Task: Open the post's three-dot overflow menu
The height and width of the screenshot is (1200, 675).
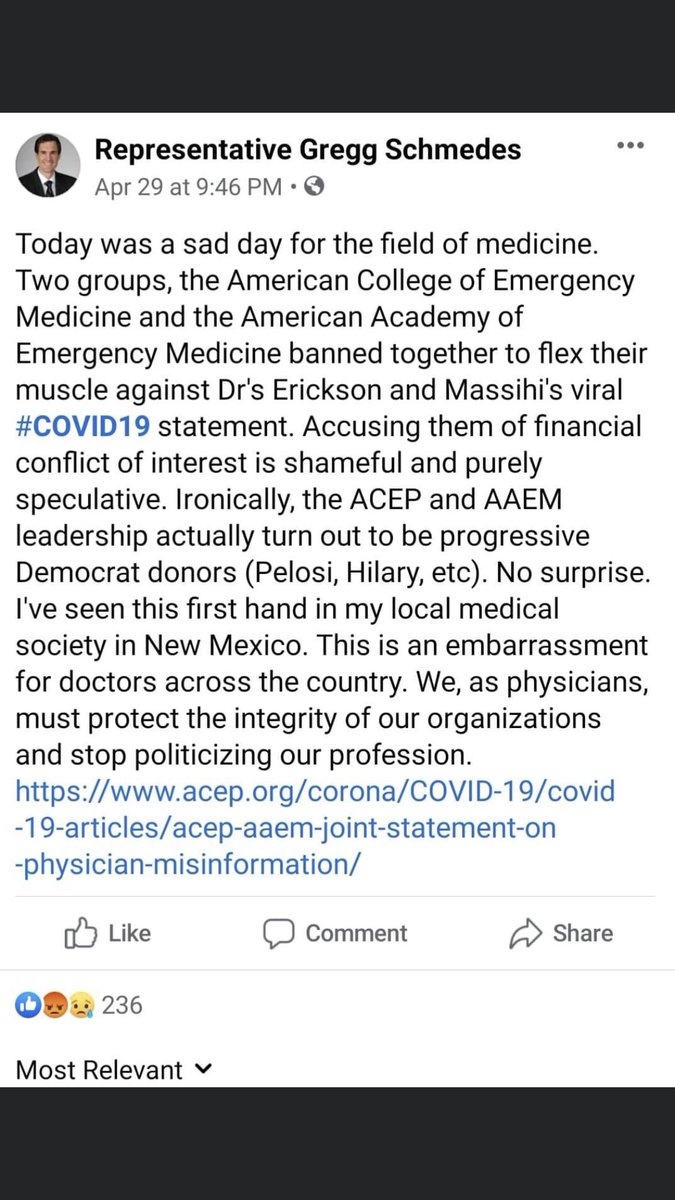Action: click(630, 146)
